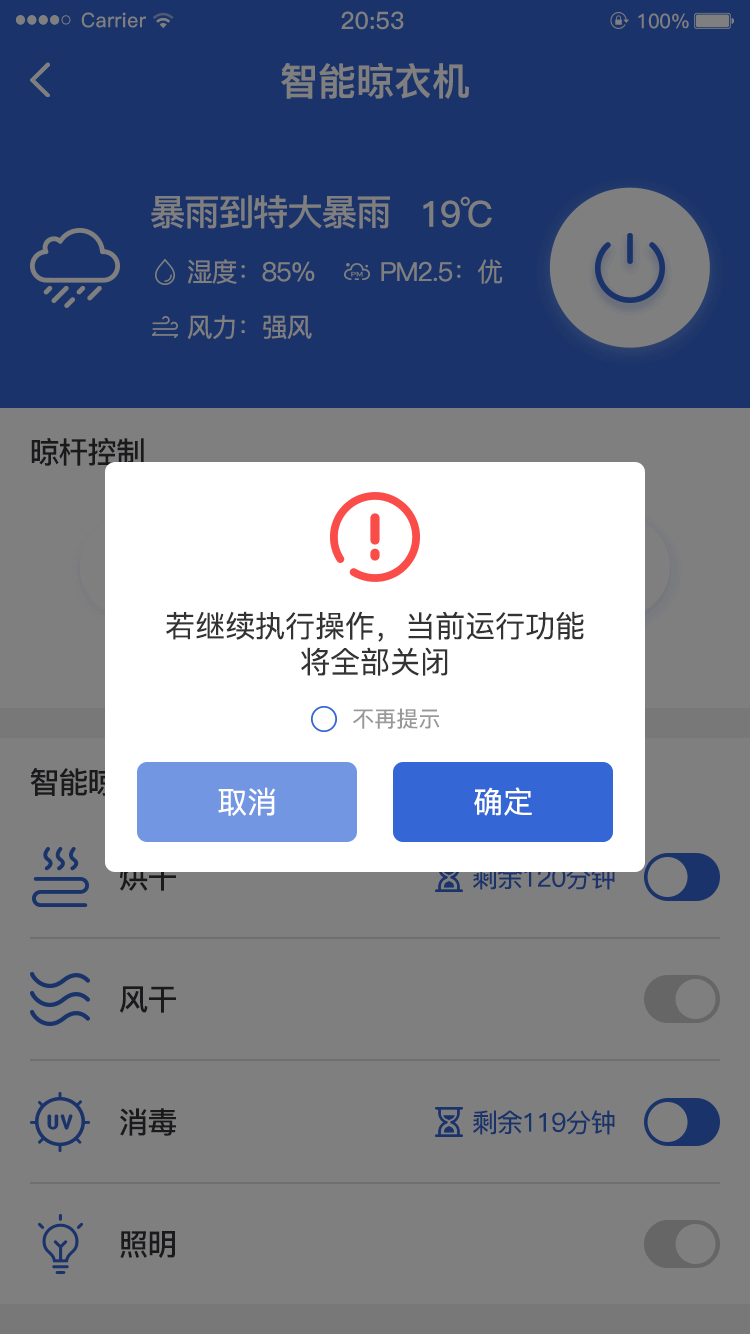Switch on the 照明 lighting toggle
Screen dimensions: 750x1334
(682, 1244)
